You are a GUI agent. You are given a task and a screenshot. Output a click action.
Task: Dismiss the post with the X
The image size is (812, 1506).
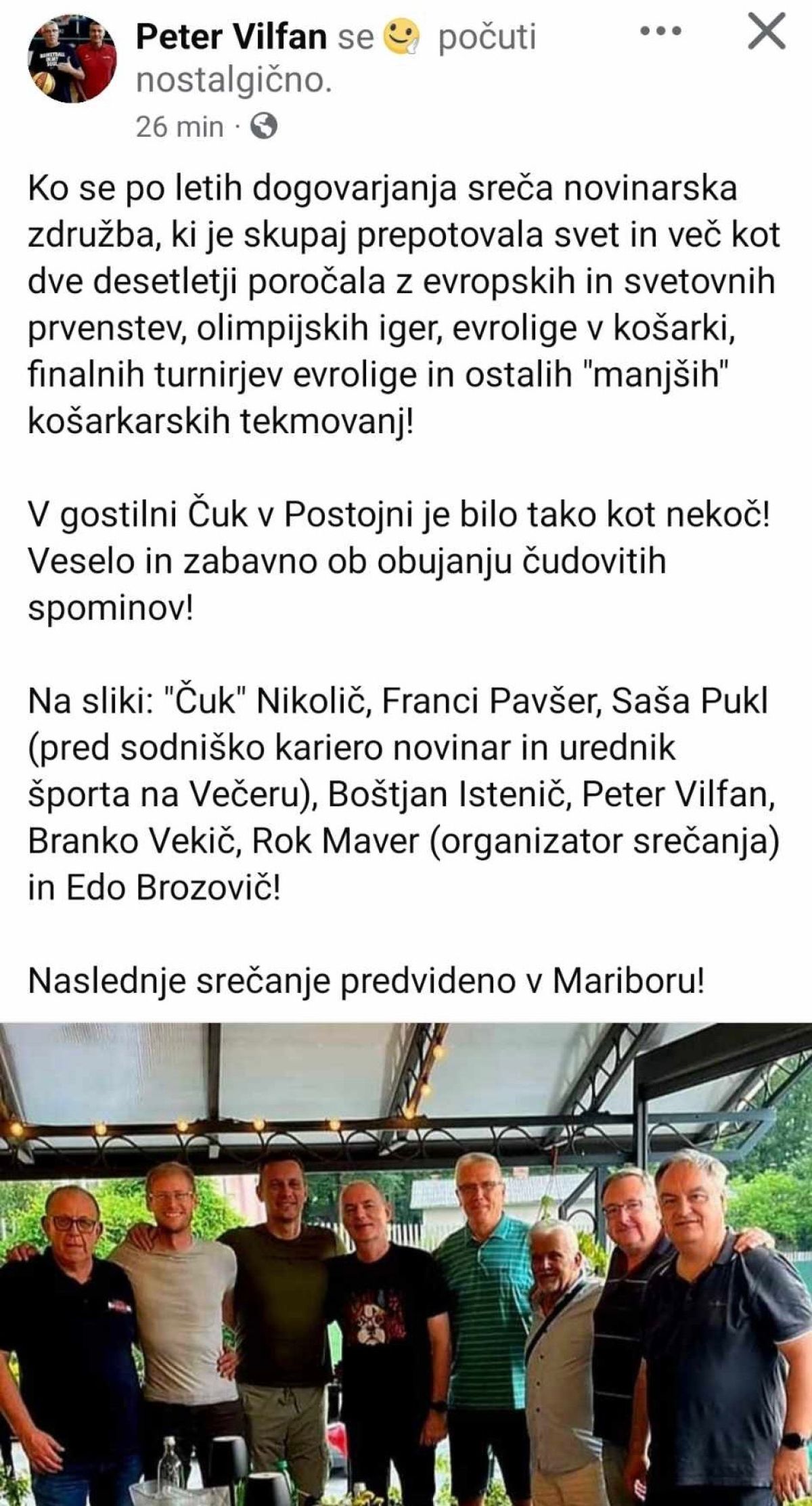tap(765, 32)
